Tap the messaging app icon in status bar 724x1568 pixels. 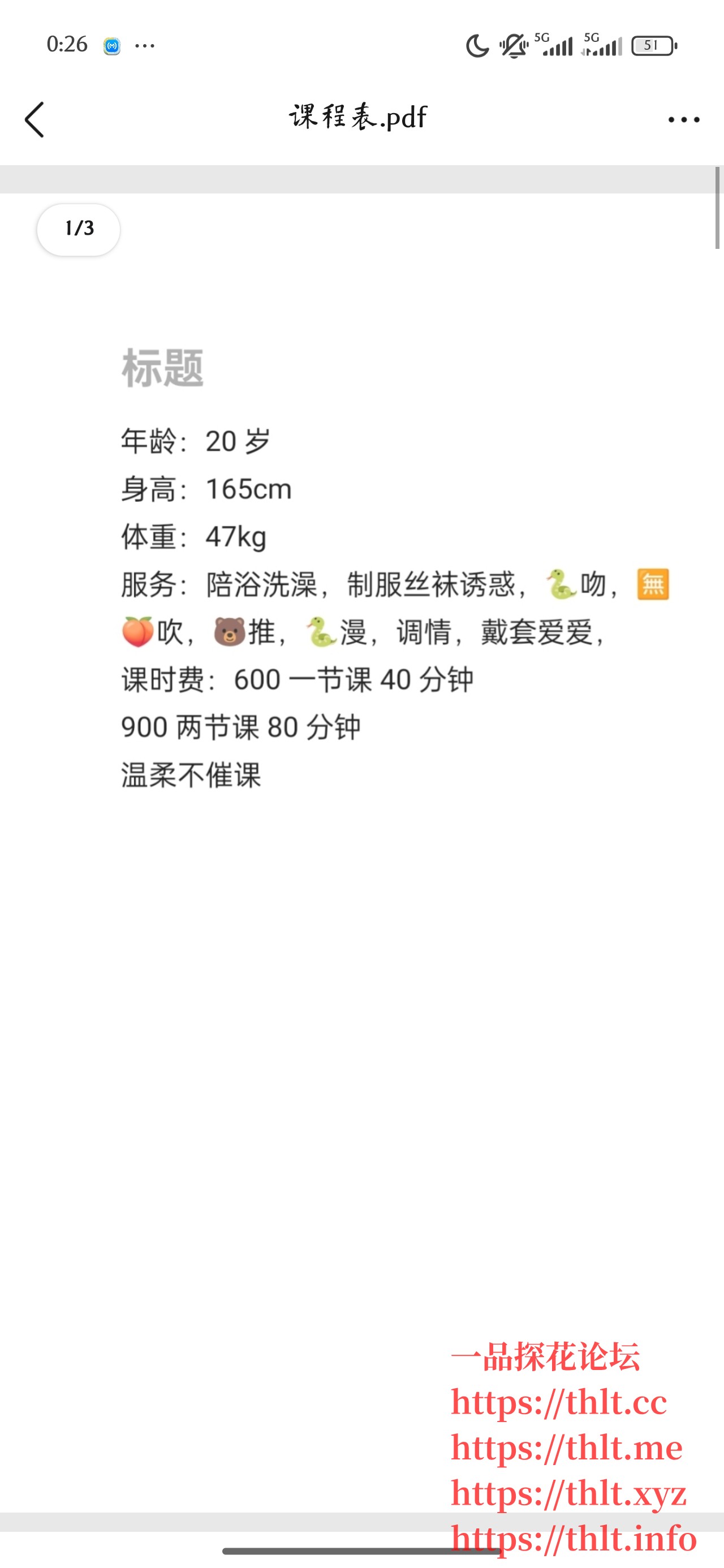tap(111, 45)
